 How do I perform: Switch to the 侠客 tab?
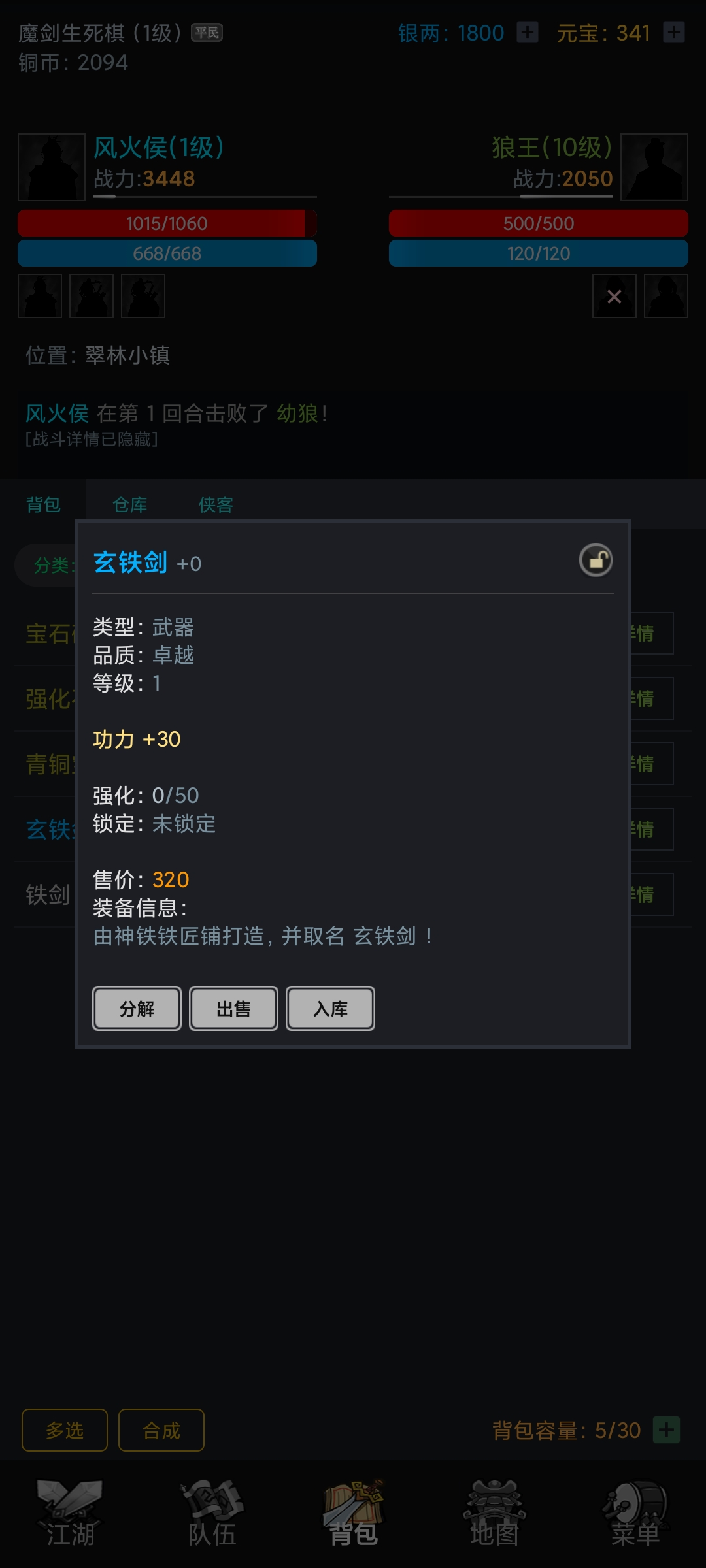216,504
